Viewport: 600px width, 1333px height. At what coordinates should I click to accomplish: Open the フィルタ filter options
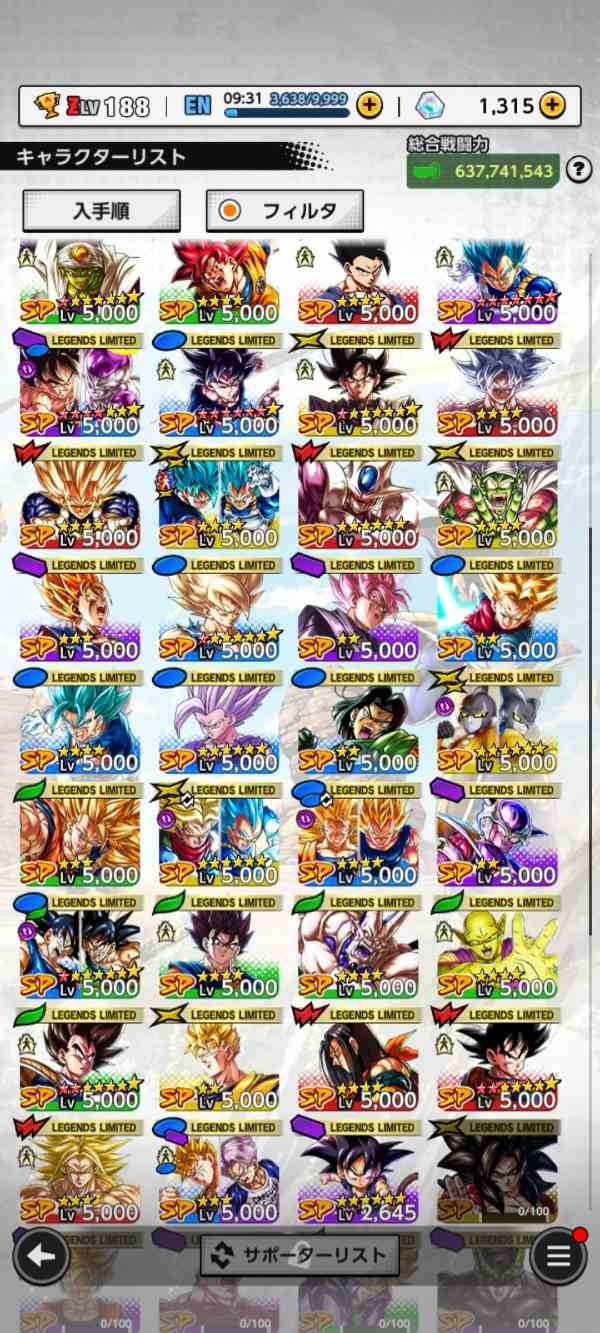pyautogui.click(x=285, y=211)
